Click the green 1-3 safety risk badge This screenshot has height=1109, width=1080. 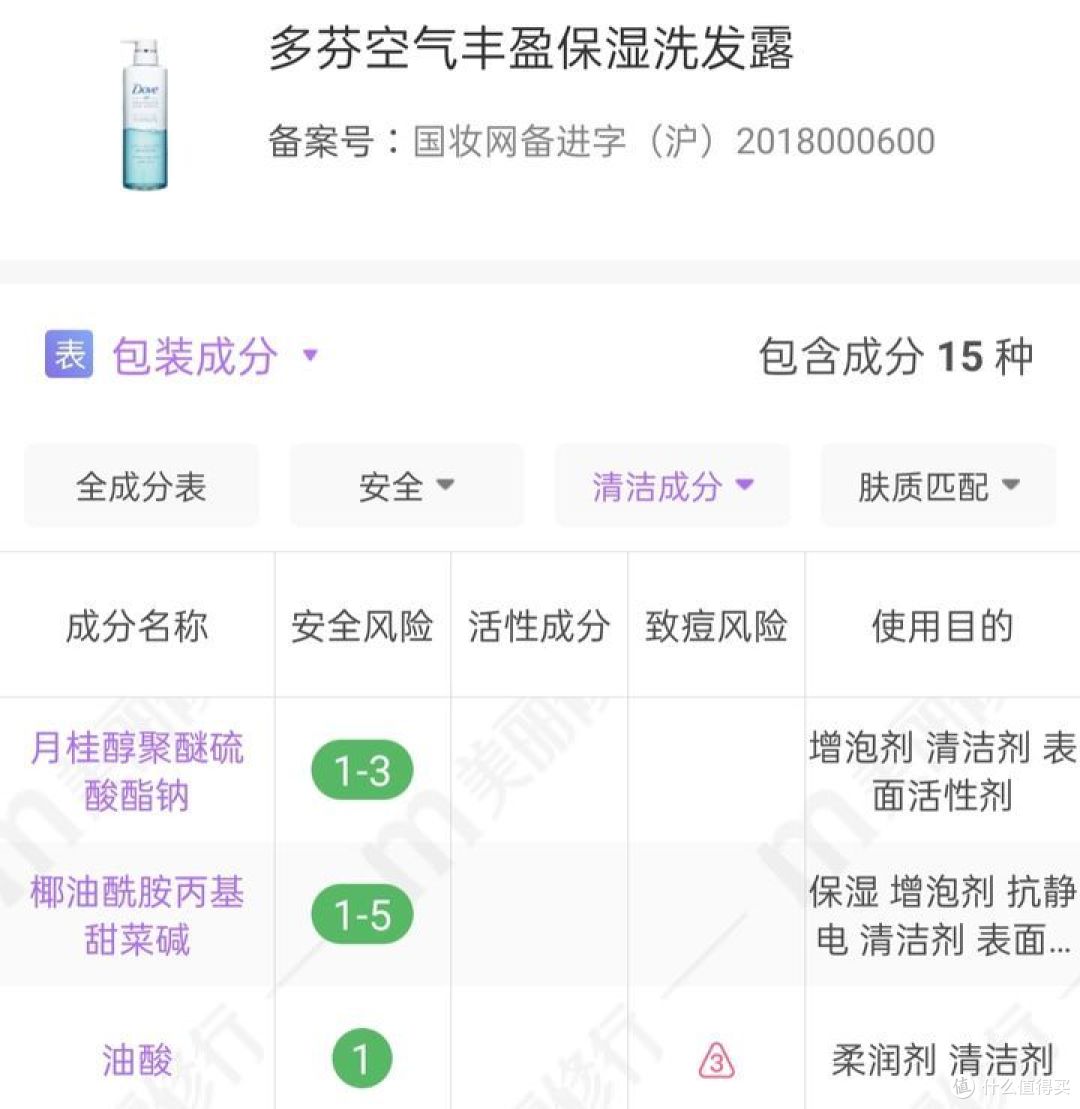coord(362,769)
